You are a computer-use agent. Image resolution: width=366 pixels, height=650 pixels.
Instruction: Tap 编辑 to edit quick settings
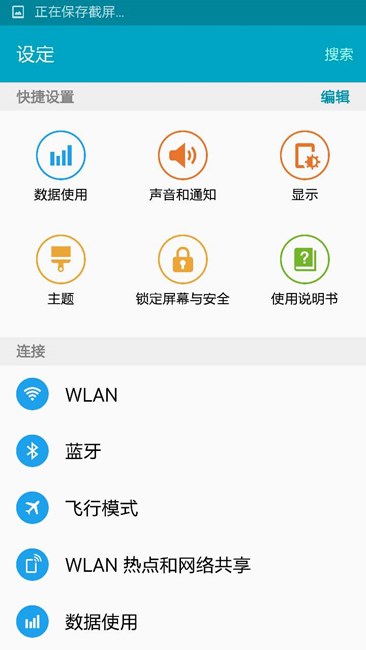335,97
